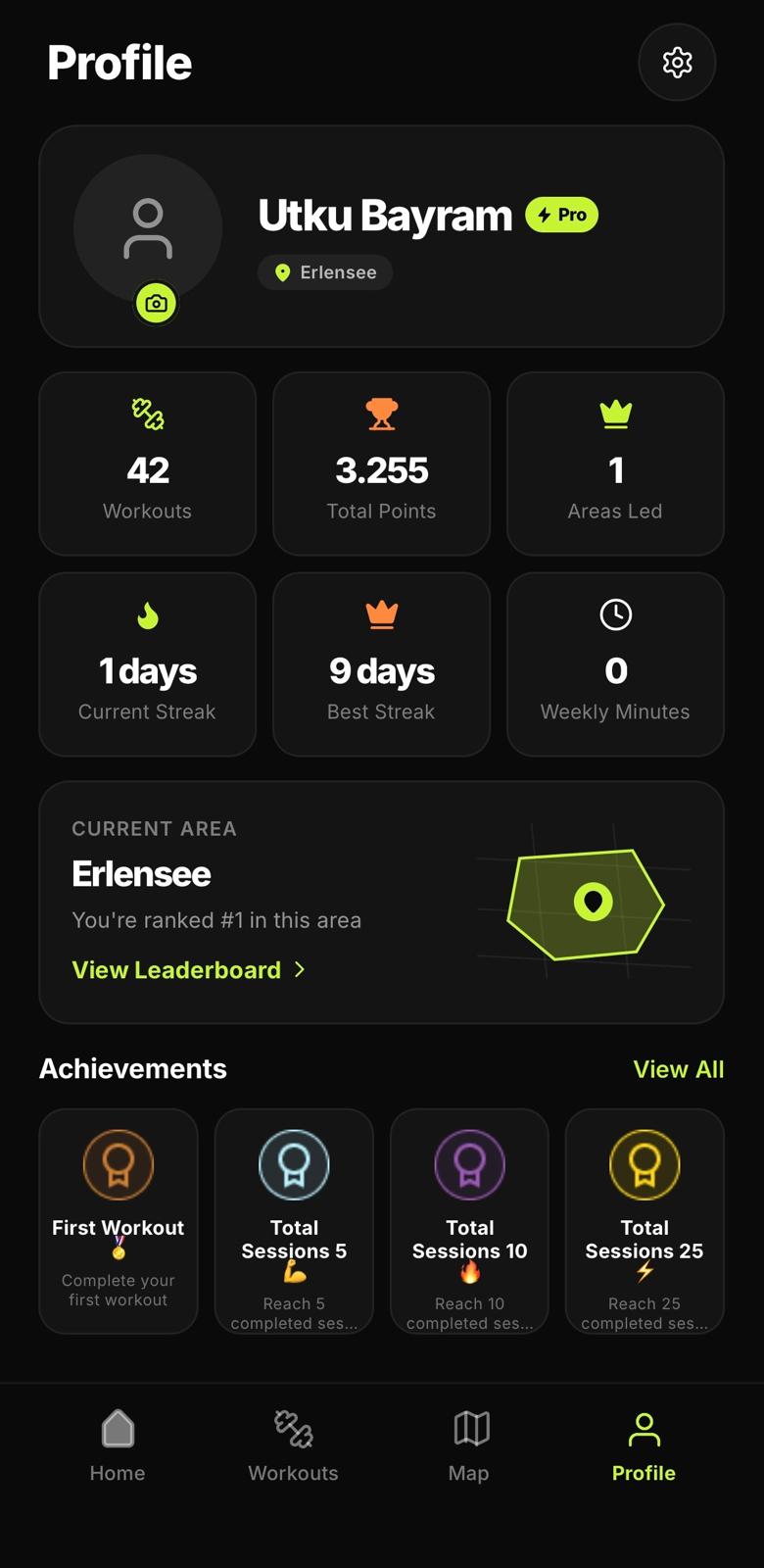Viewport: 764px width, 1568px height.
Task: Switch to the Home tab
Action: [x=118, y=1446]
